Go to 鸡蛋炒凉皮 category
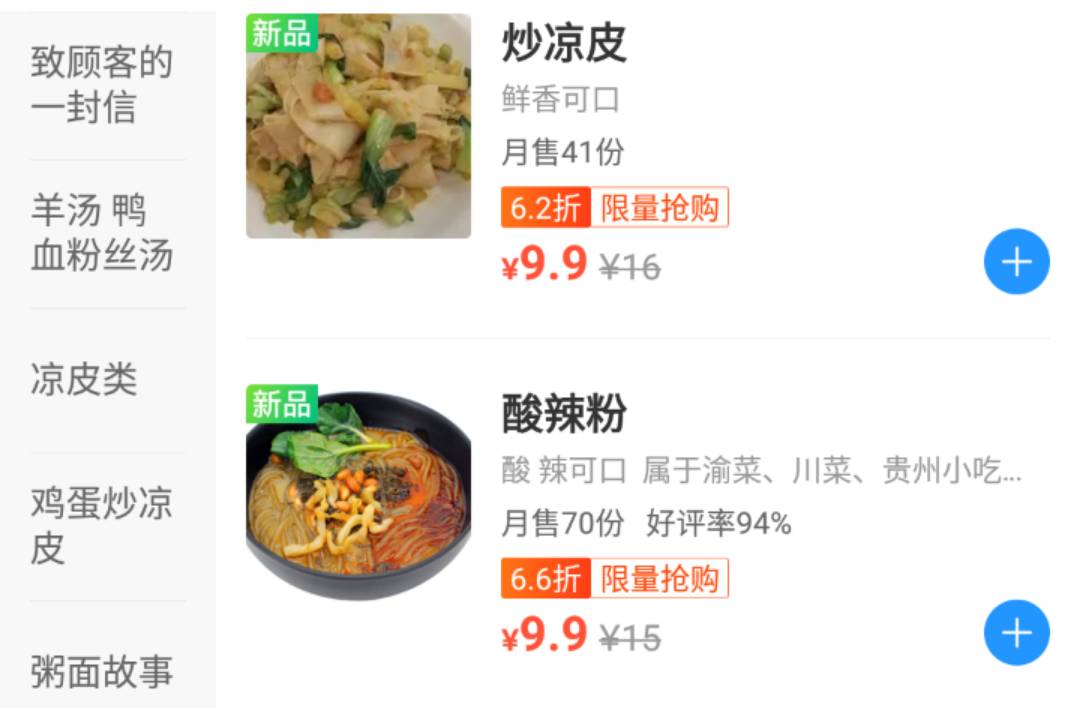Image resolution: width=1080 pixels, height=708 pixels. coord(102,526)
